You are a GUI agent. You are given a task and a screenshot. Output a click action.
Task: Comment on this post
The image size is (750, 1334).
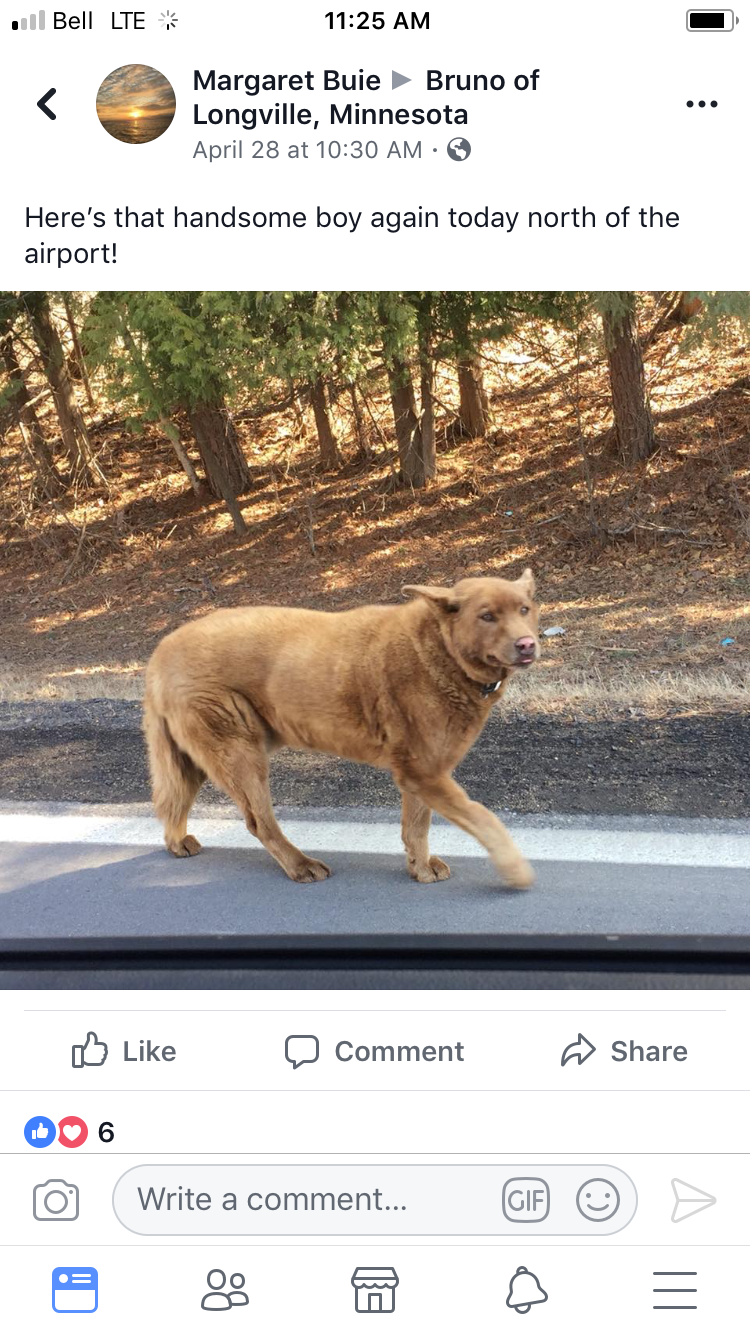(x=375, y=1051)
